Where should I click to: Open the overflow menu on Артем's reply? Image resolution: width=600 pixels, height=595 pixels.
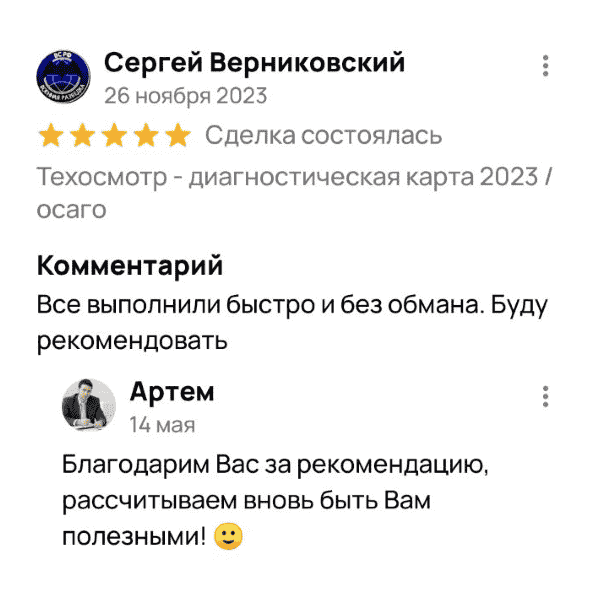(545, 395)
